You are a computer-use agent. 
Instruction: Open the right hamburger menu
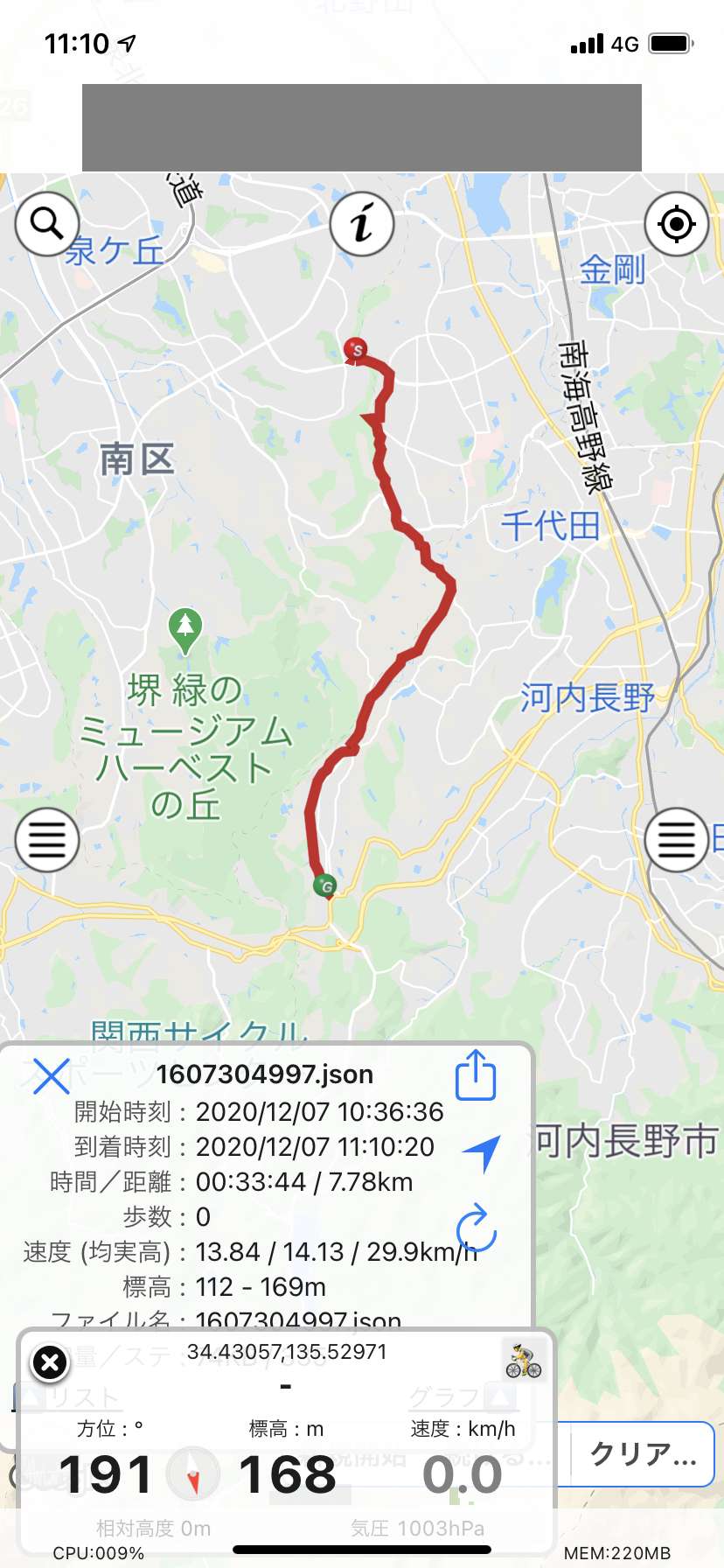point(676,840)
